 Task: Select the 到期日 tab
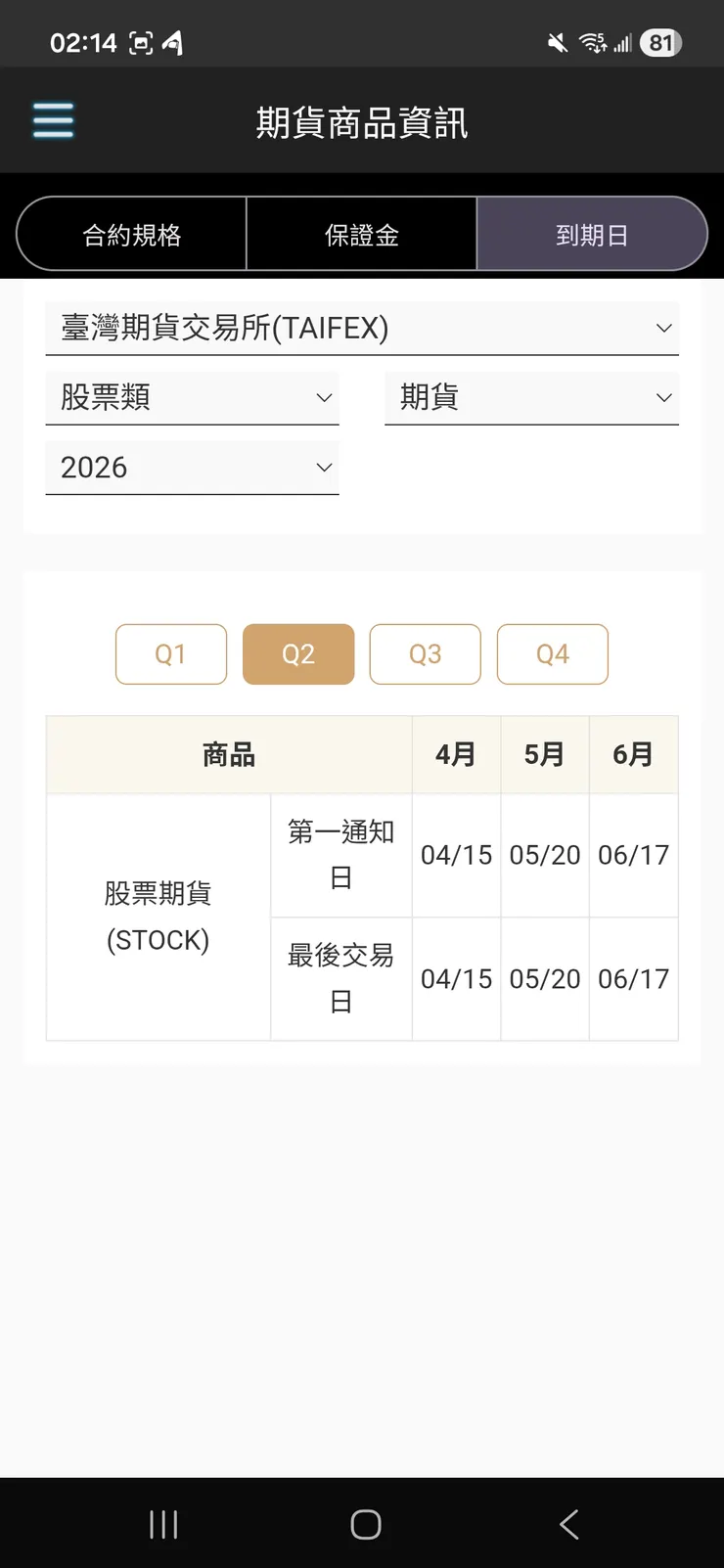[591, 234]
